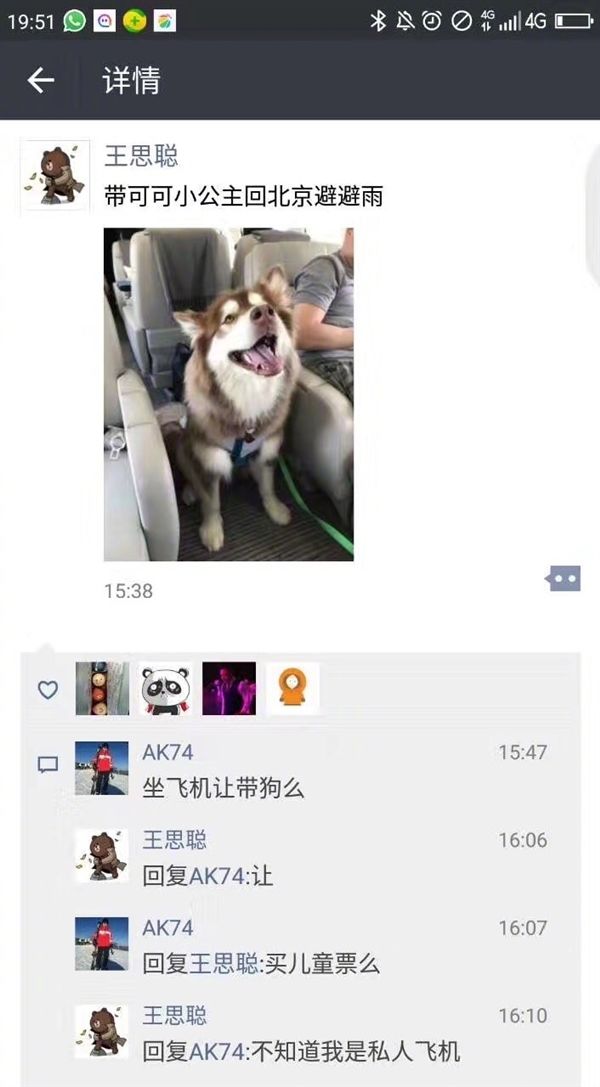Viewport: 600px width, 1087px height.
Task: Tap the like/comment button beside 15:38
Action: (x=563, y=578)
